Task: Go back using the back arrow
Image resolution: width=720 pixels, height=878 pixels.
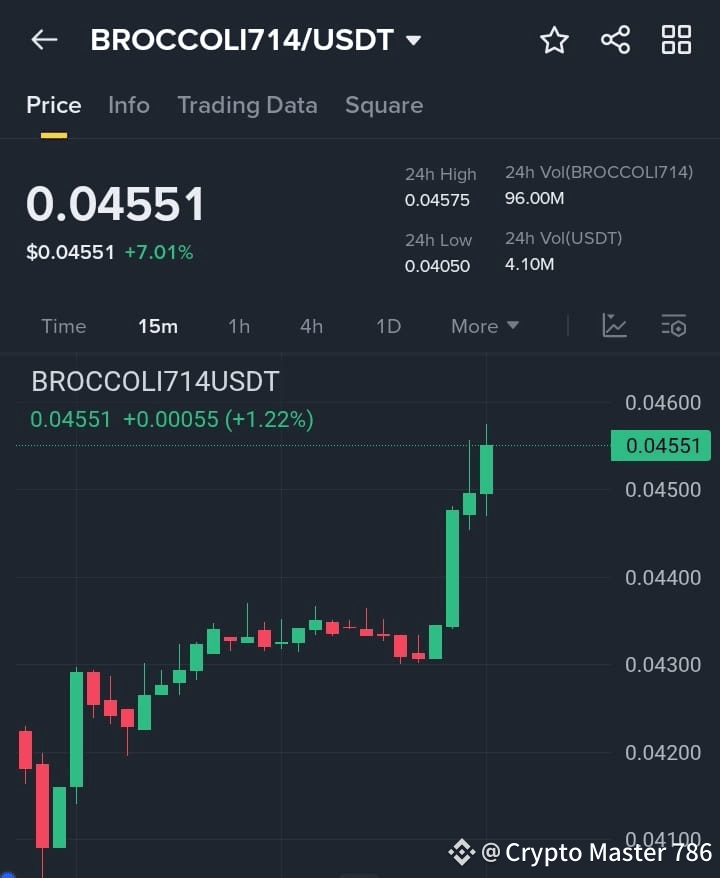Action: click(x=40, y=39)
